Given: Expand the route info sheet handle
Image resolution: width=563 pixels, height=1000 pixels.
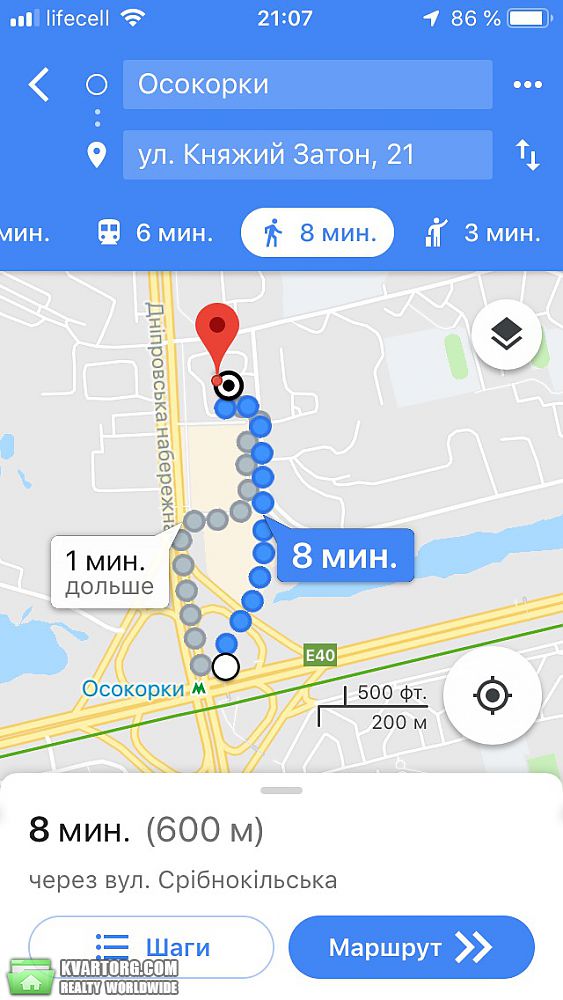Looking at the screenshot, I should [x=281, y=791].
